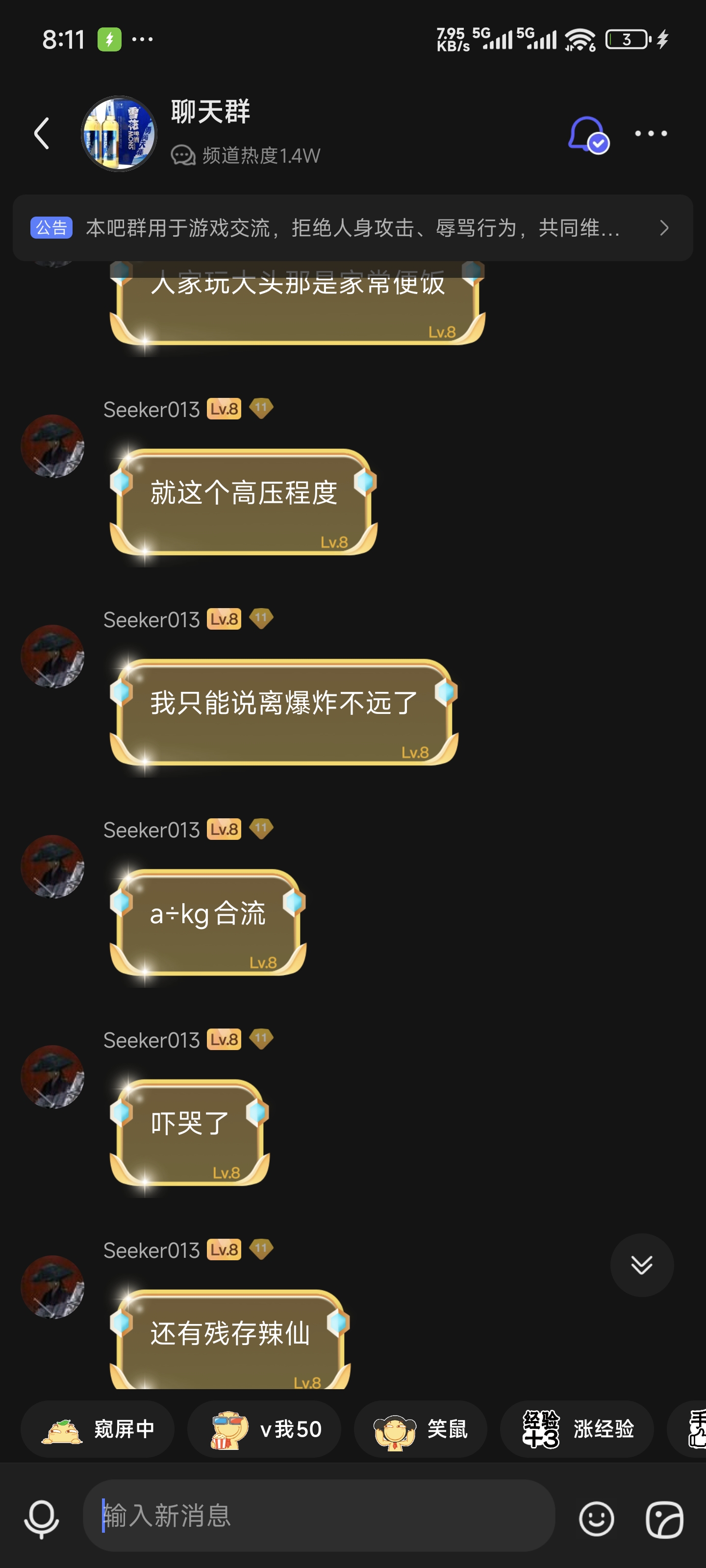The image size is (706, 1568).
Task: Jump to latest messages with down arrows
Action: click(x=641, y=1265)
